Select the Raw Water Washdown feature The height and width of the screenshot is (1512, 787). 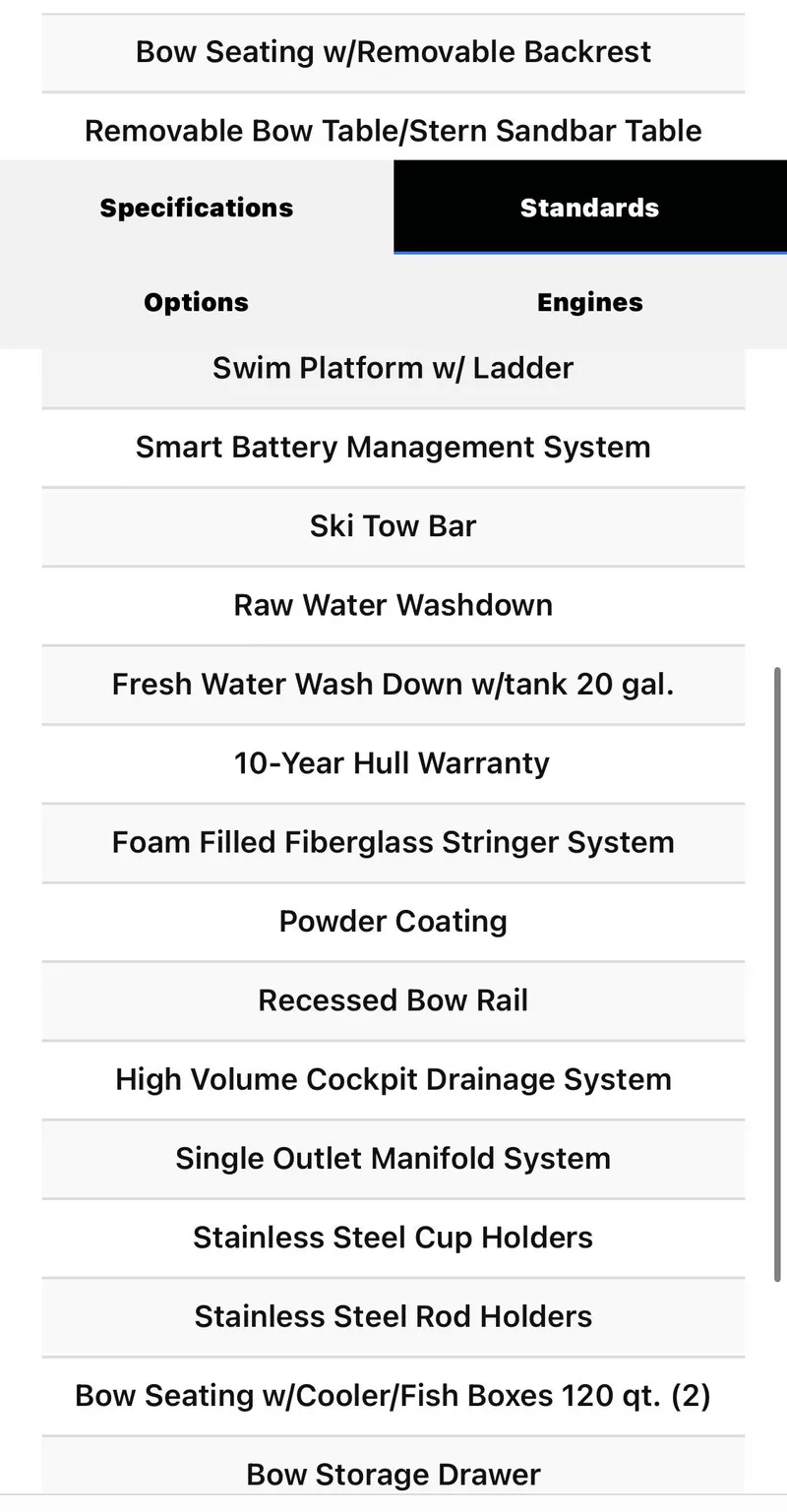393,605
